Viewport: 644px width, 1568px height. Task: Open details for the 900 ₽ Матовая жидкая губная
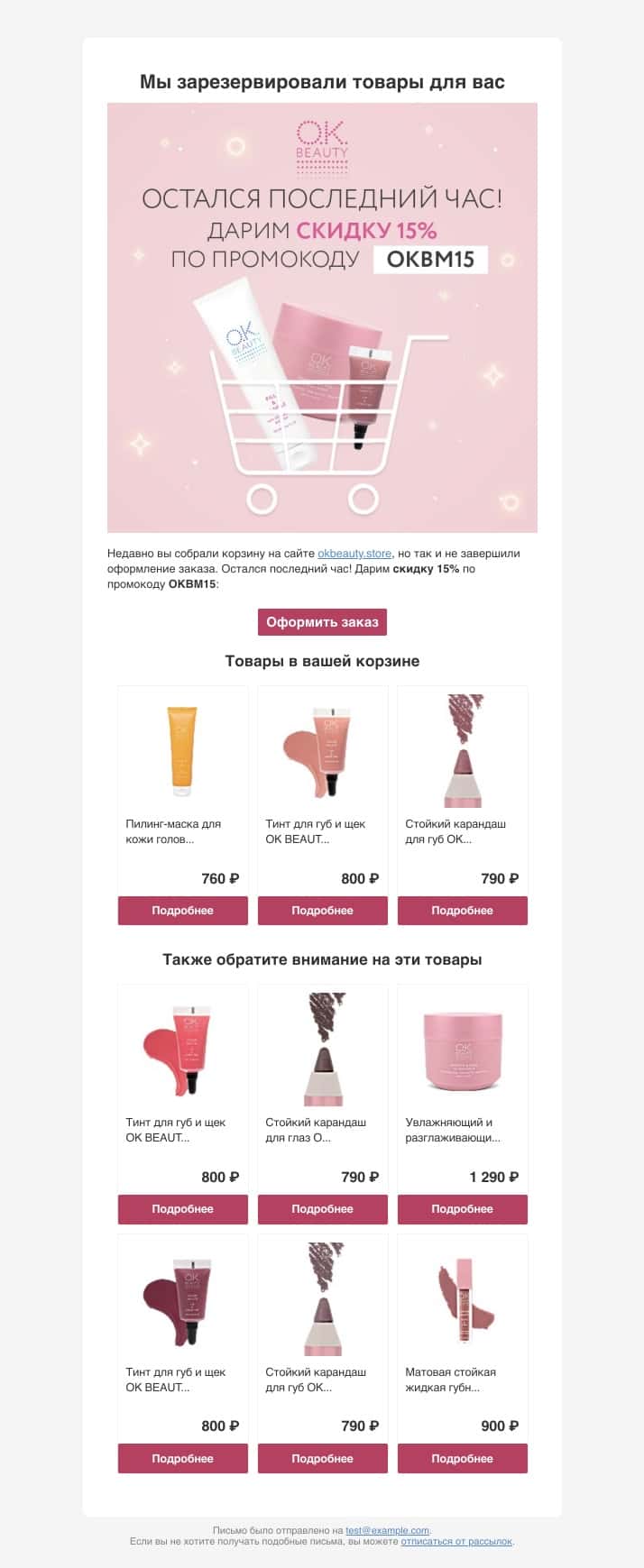pyautogui.click(x=462, y=1458)
